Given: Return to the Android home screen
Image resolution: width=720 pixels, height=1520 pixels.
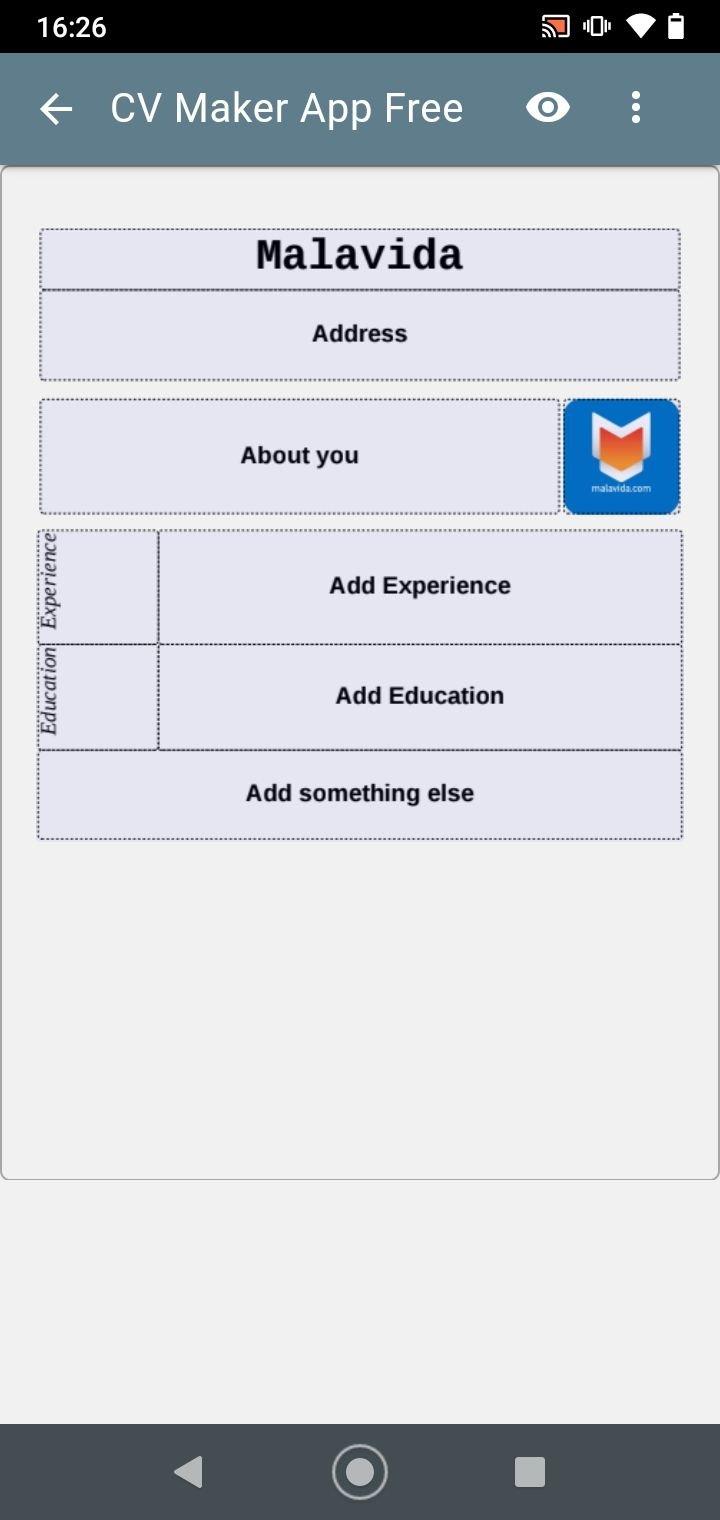Looking at the screenshot, I should [360, 1472].
